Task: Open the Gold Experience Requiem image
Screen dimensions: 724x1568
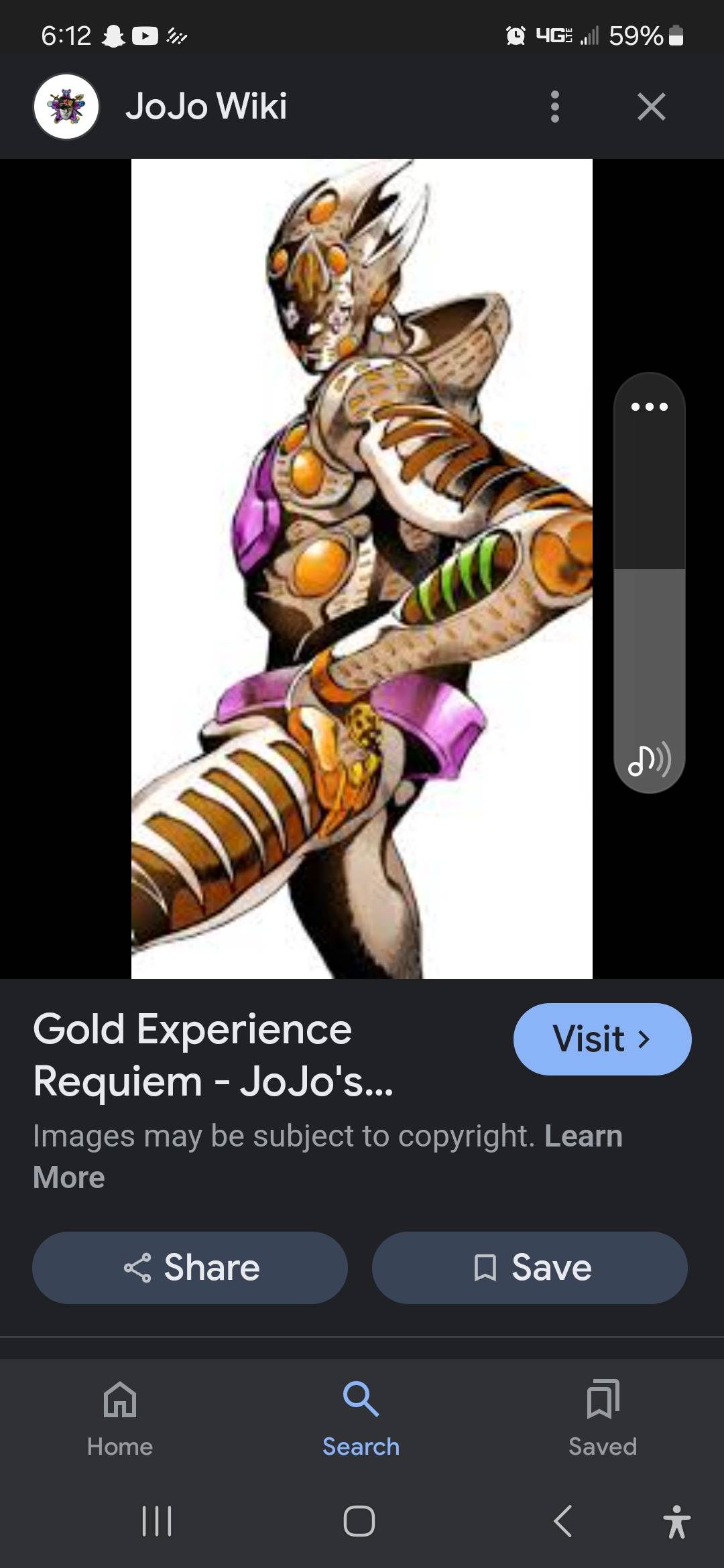Action: click(361, 568)
